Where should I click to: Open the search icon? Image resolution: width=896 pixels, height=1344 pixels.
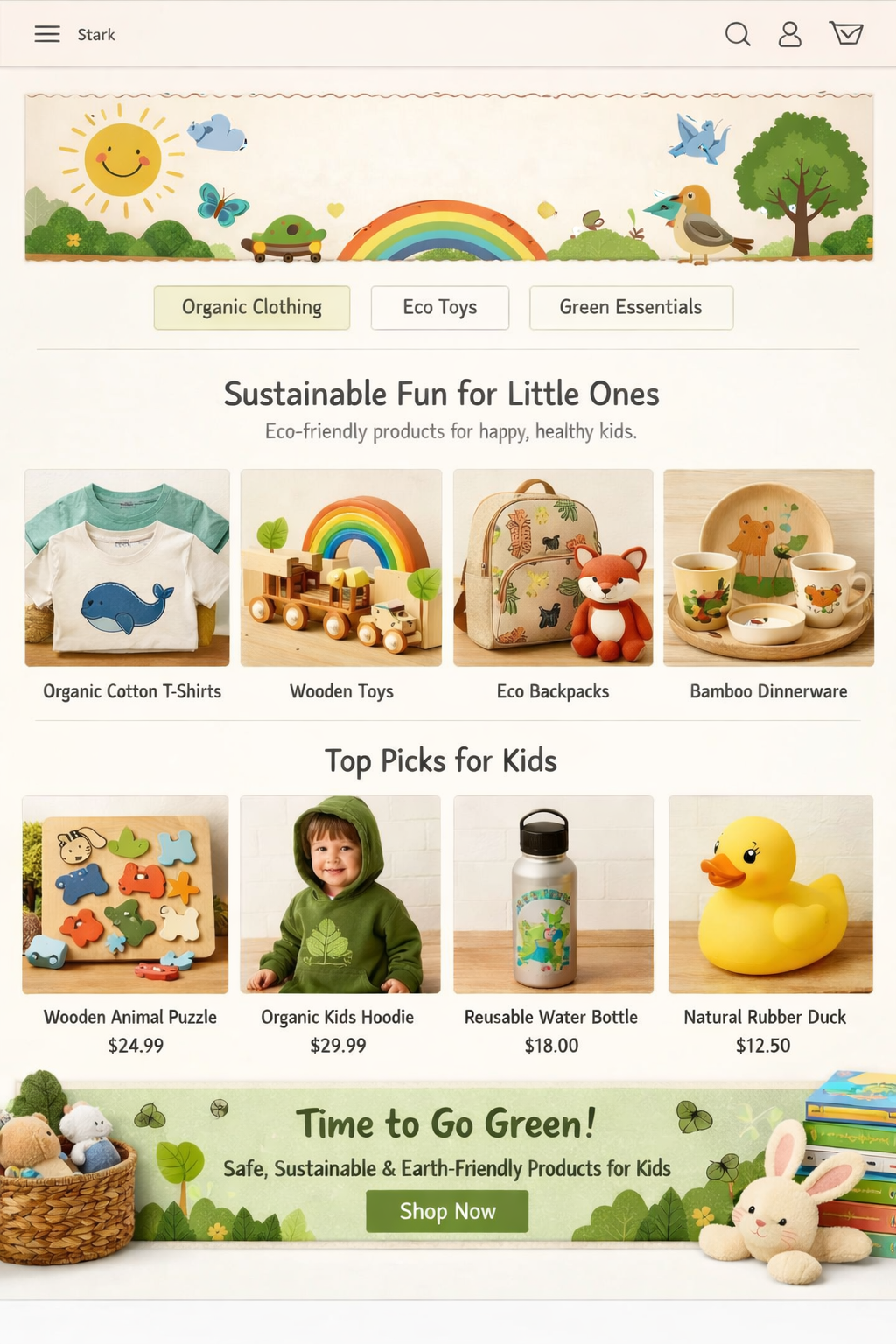(x=738, y=34)
